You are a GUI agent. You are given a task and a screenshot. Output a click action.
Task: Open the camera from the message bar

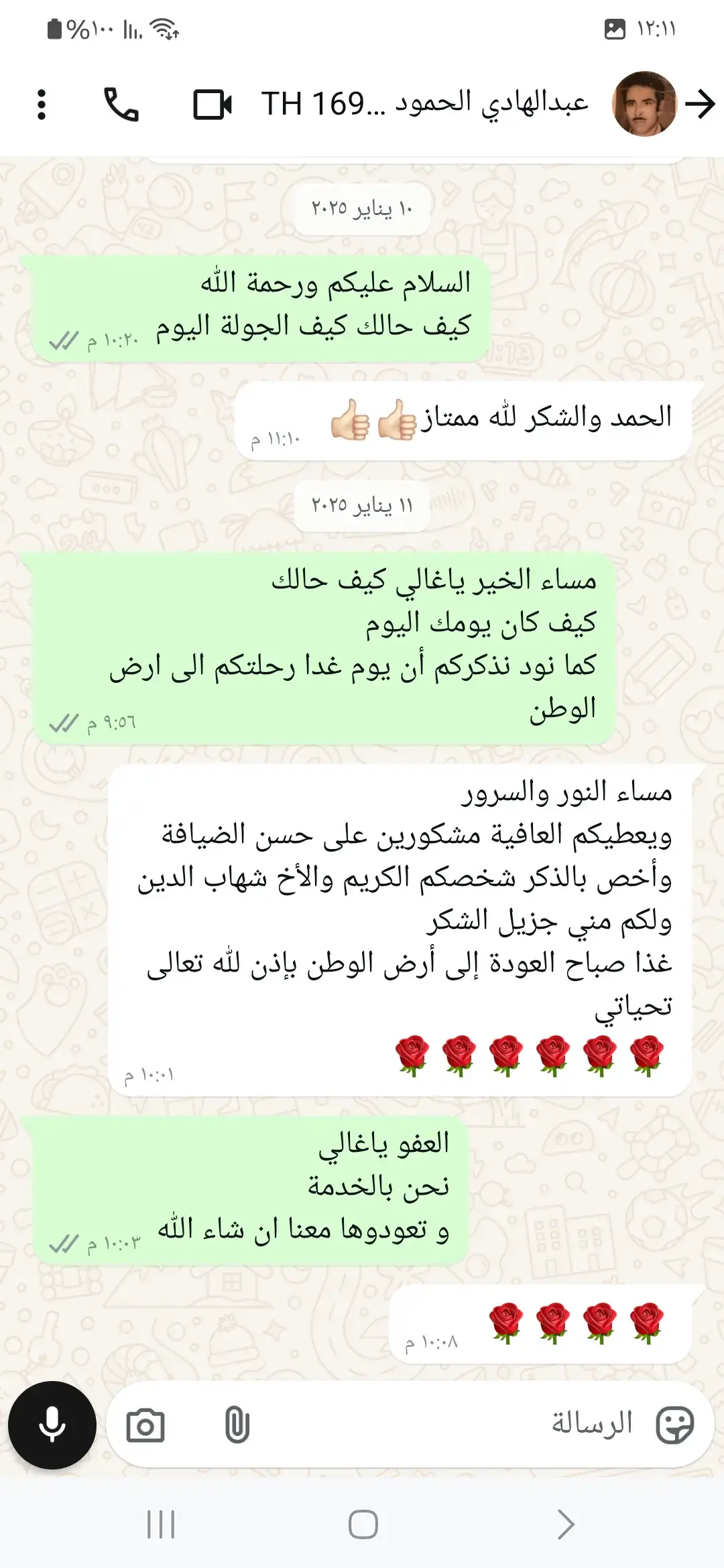tap(145, 1425)
